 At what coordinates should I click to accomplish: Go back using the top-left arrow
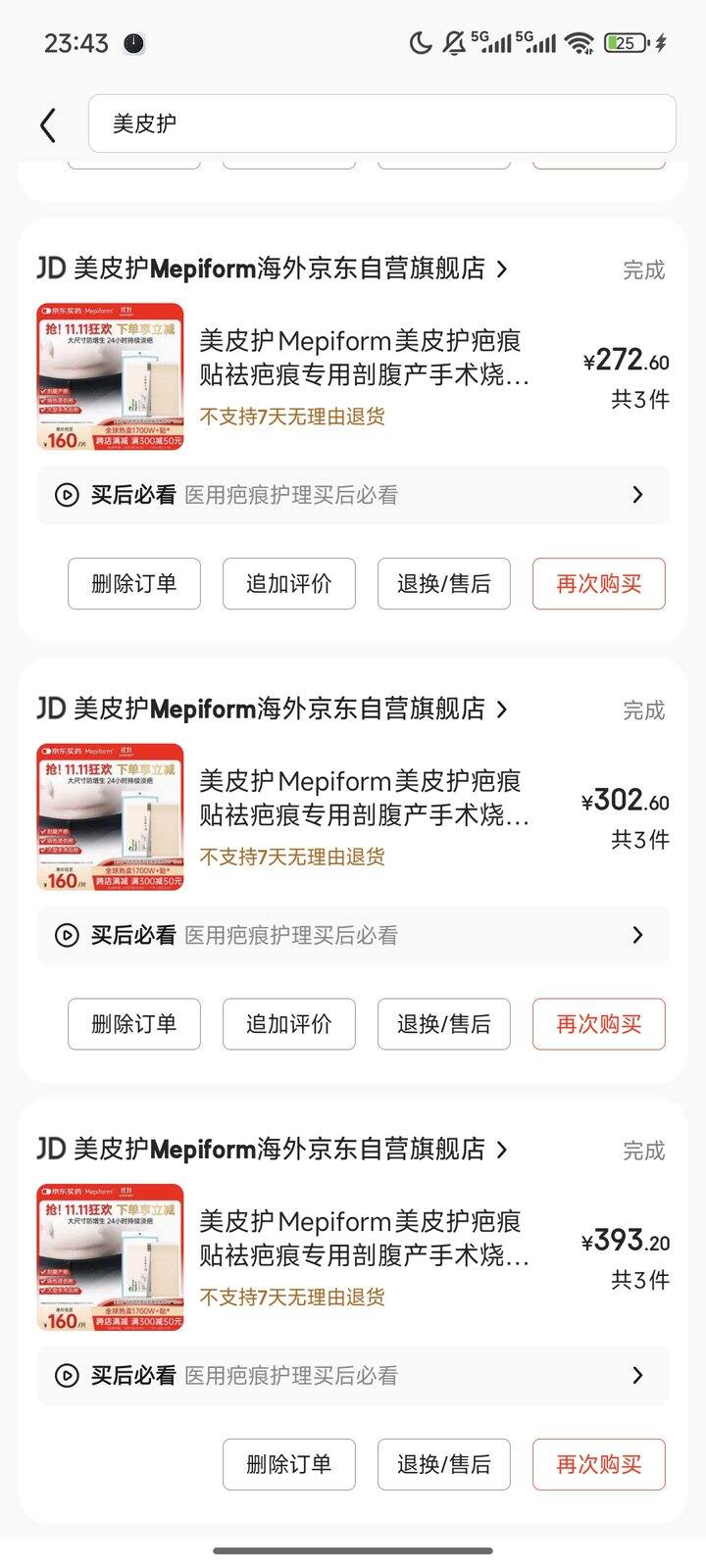[47, 124]
